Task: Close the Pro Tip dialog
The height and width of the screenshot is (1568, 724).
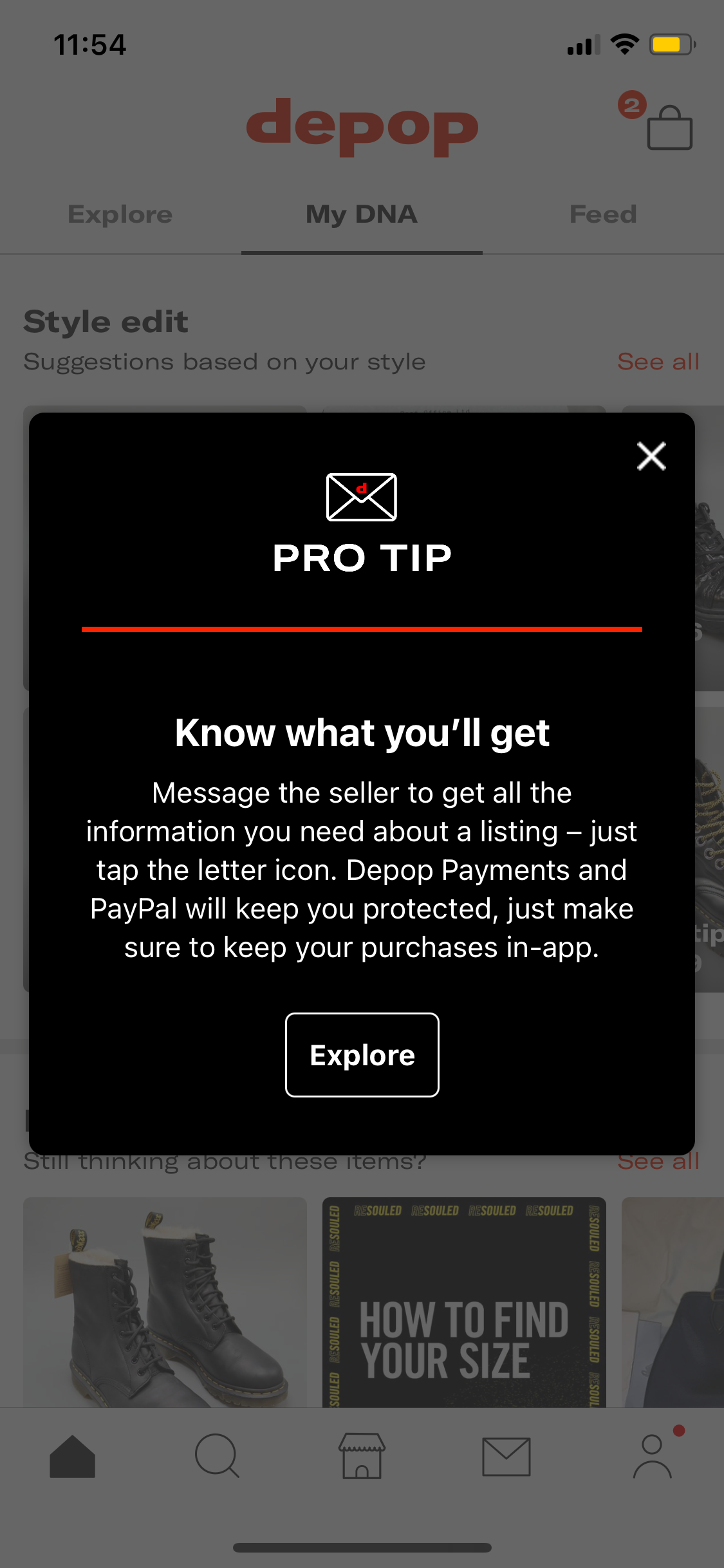Action: [x=651, y=456]
